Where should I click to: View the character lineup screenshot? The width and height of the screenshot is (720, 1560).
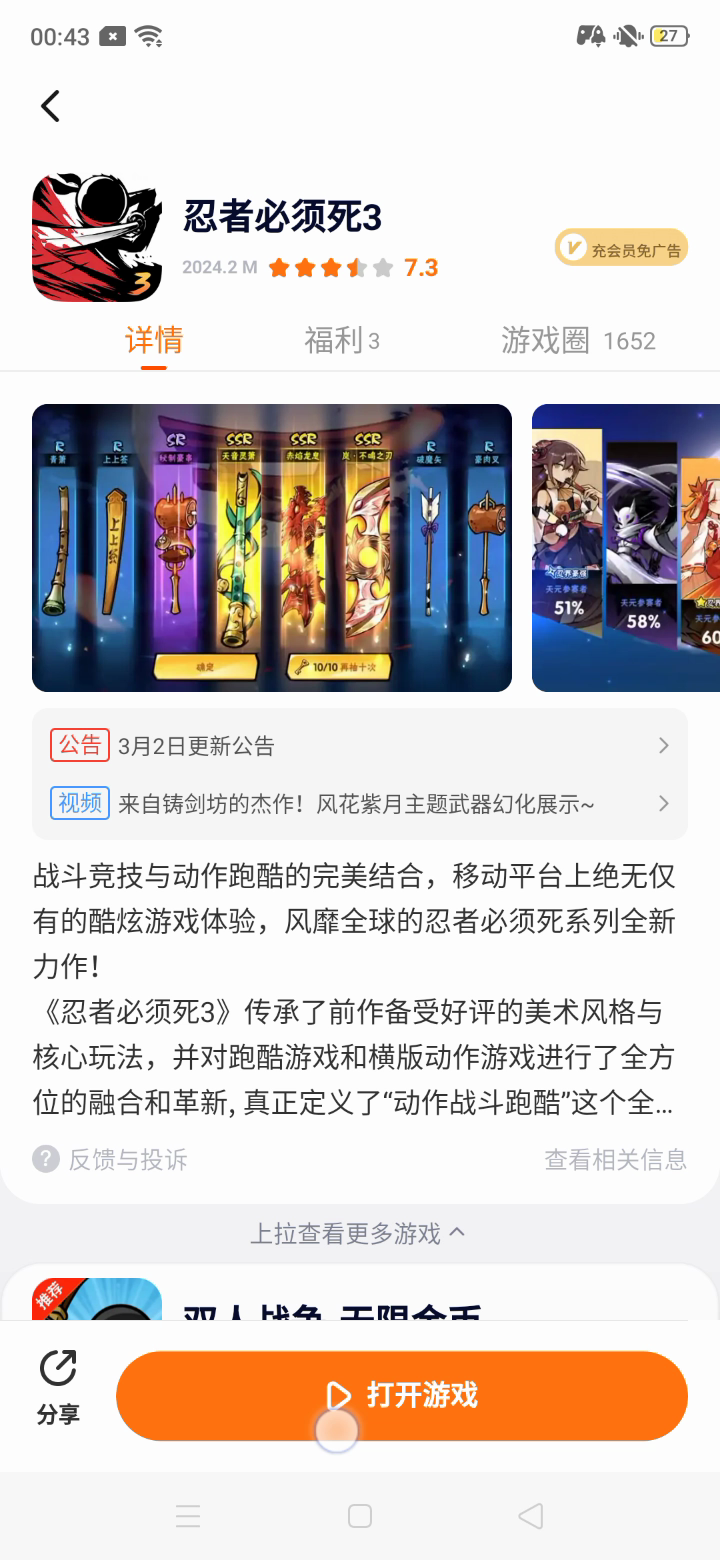click(627, 547)
